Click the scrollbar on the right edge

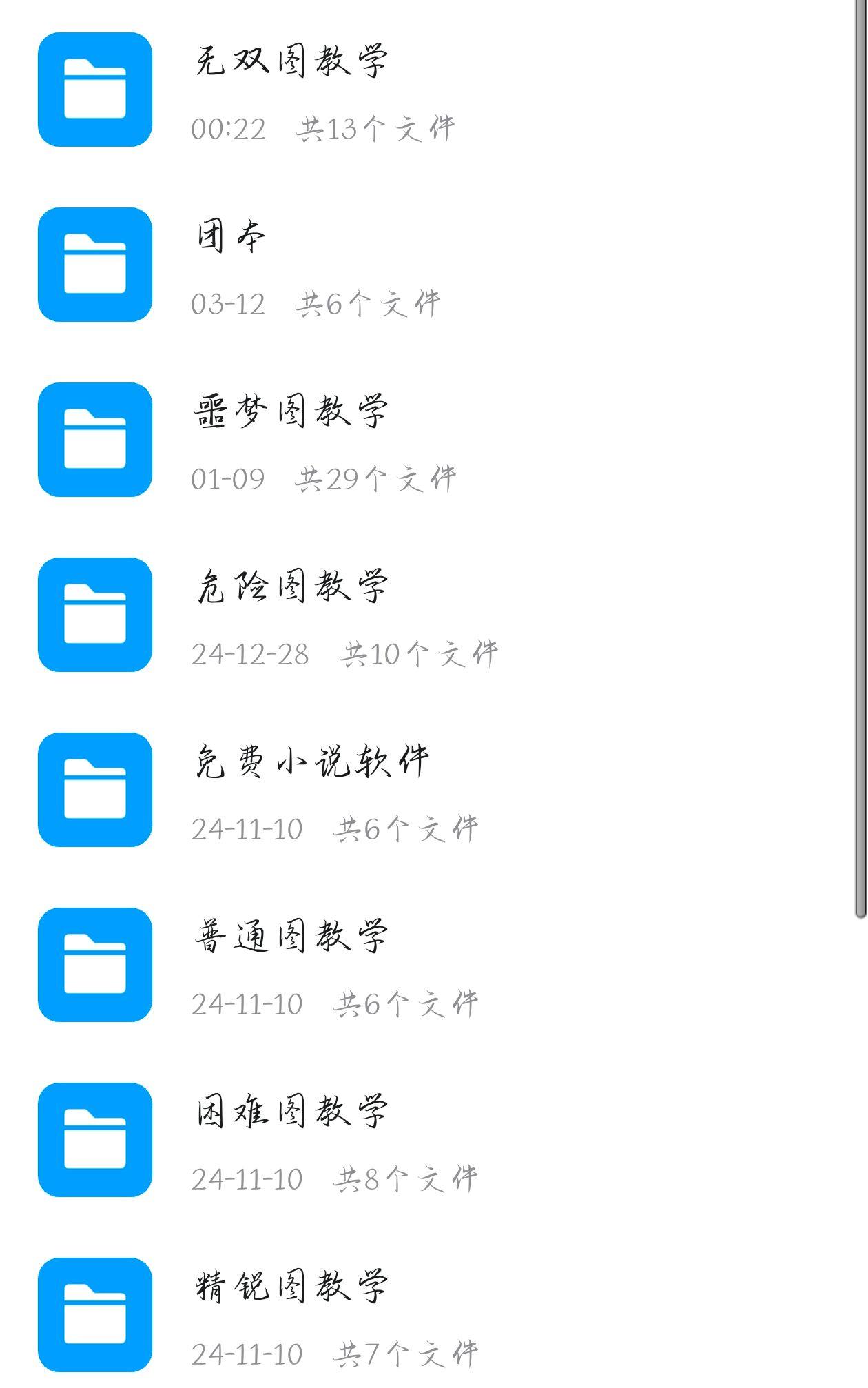click(x=858, y=455)
